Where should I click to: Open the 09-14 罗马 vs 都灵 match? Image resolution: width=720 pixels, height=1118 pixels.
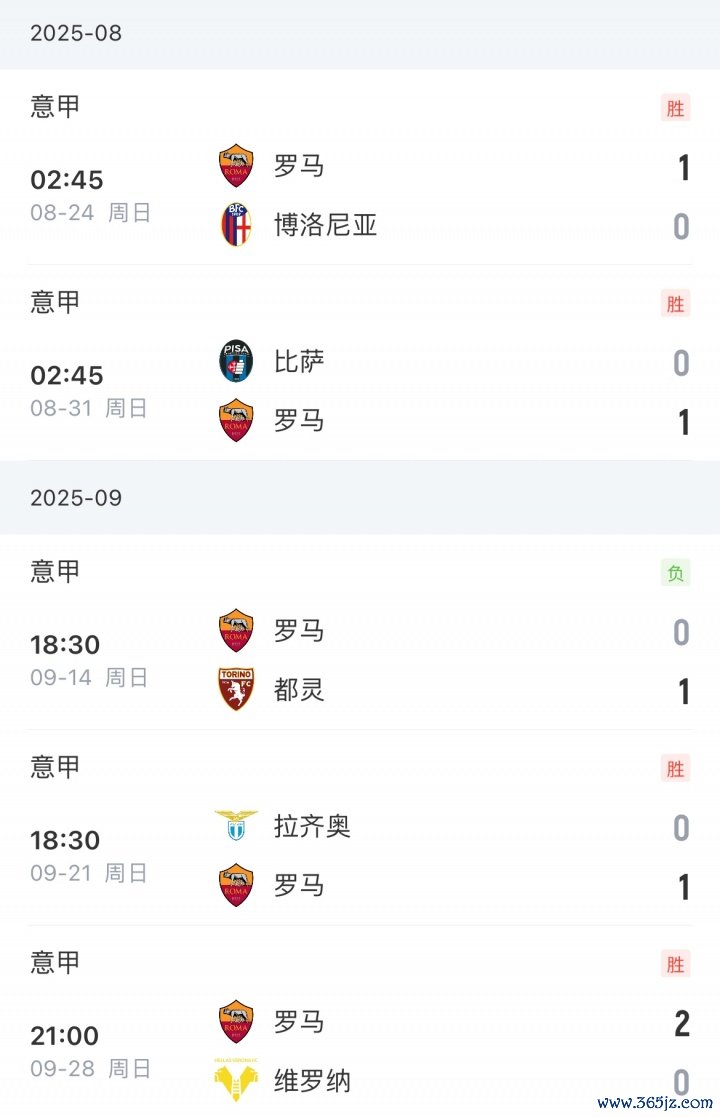pos(360,660)
